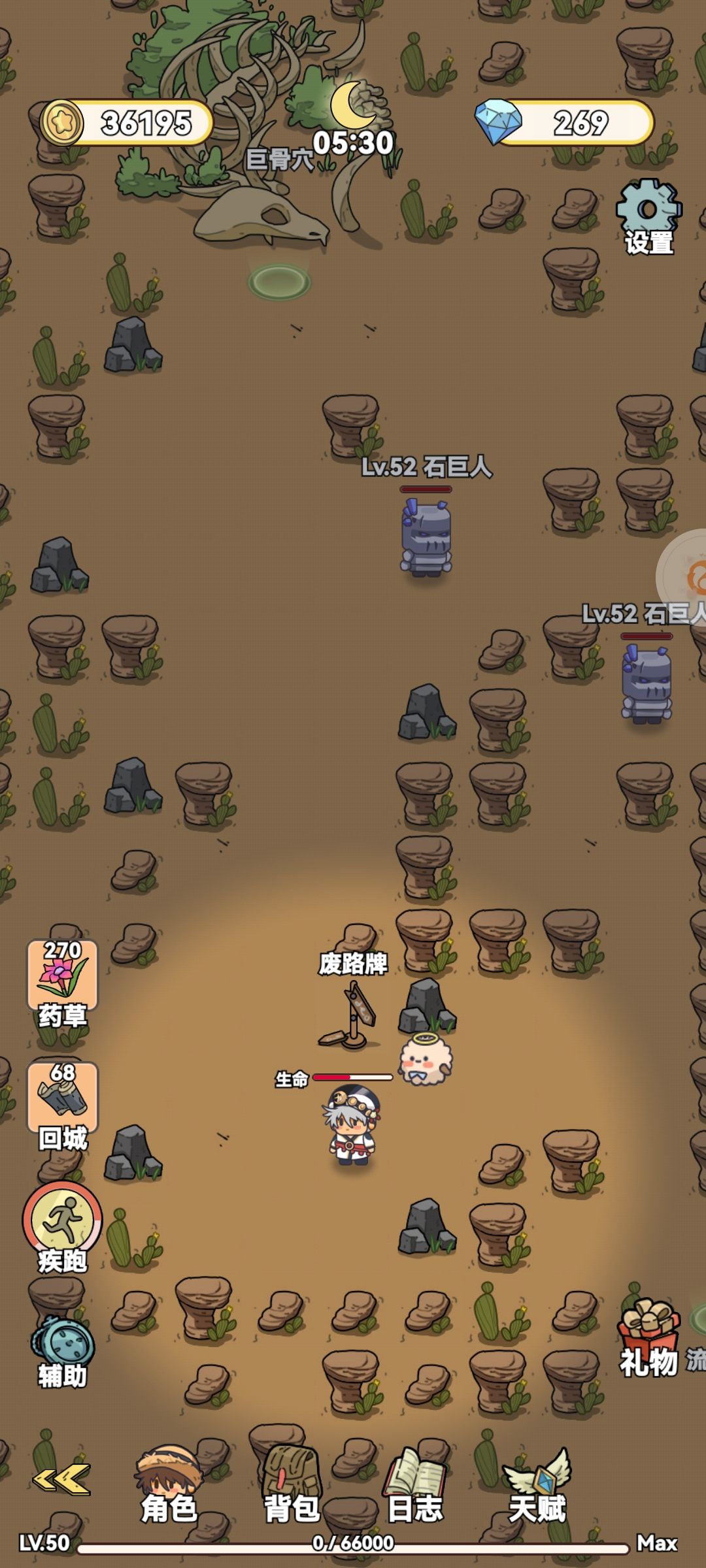Collapse the menu with the double-arrow
Viewport: 706px width, 1568px height.
point(61,1480)
